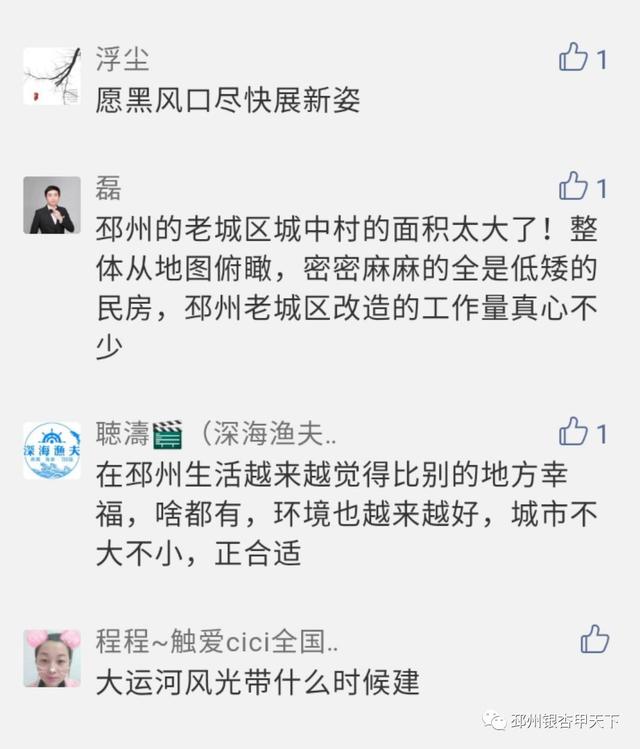Like 程程's comment about 大运河风光带
This screenshot has width=640, height=749.
595,639
